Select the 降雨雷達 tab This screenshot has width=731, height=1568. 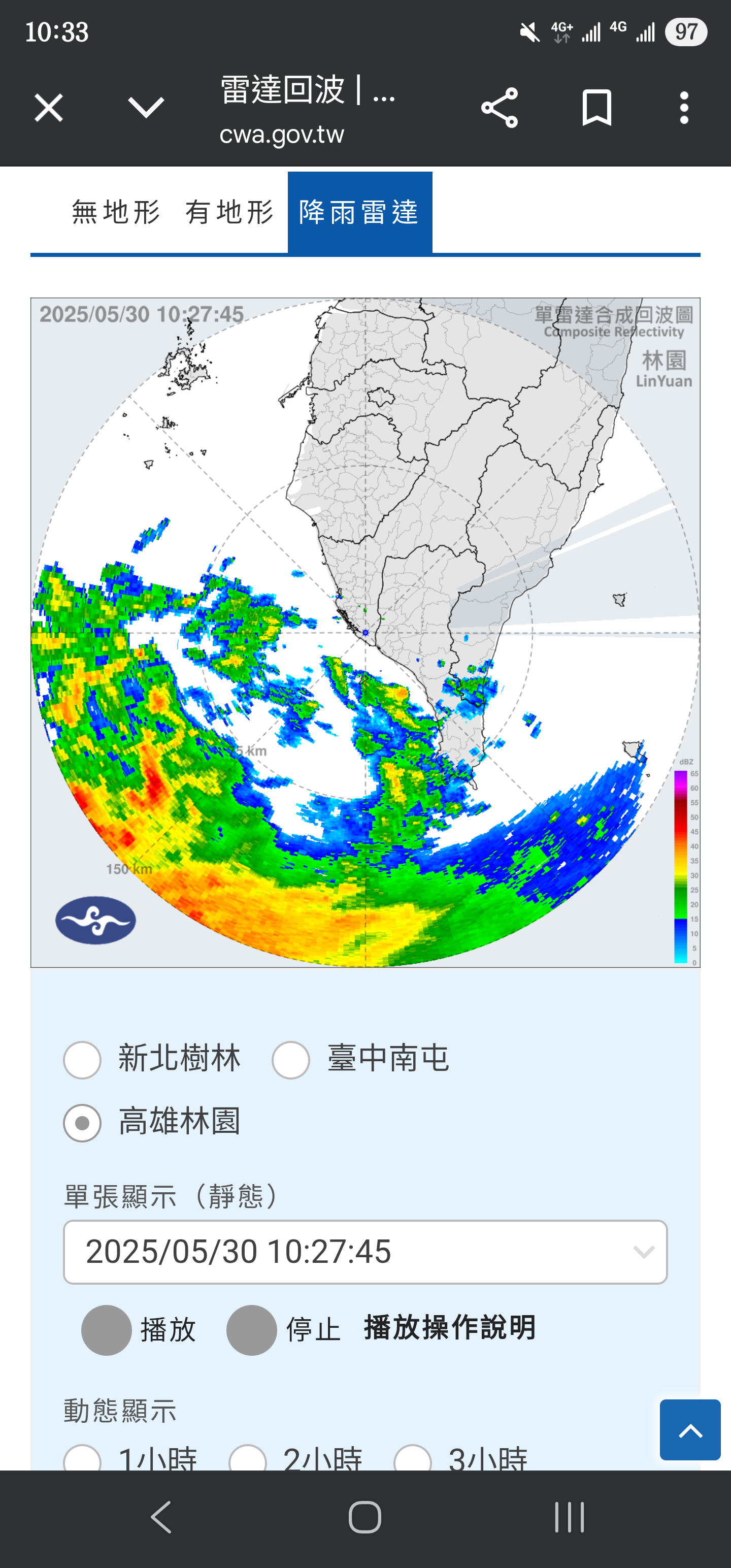click(360, 212)
